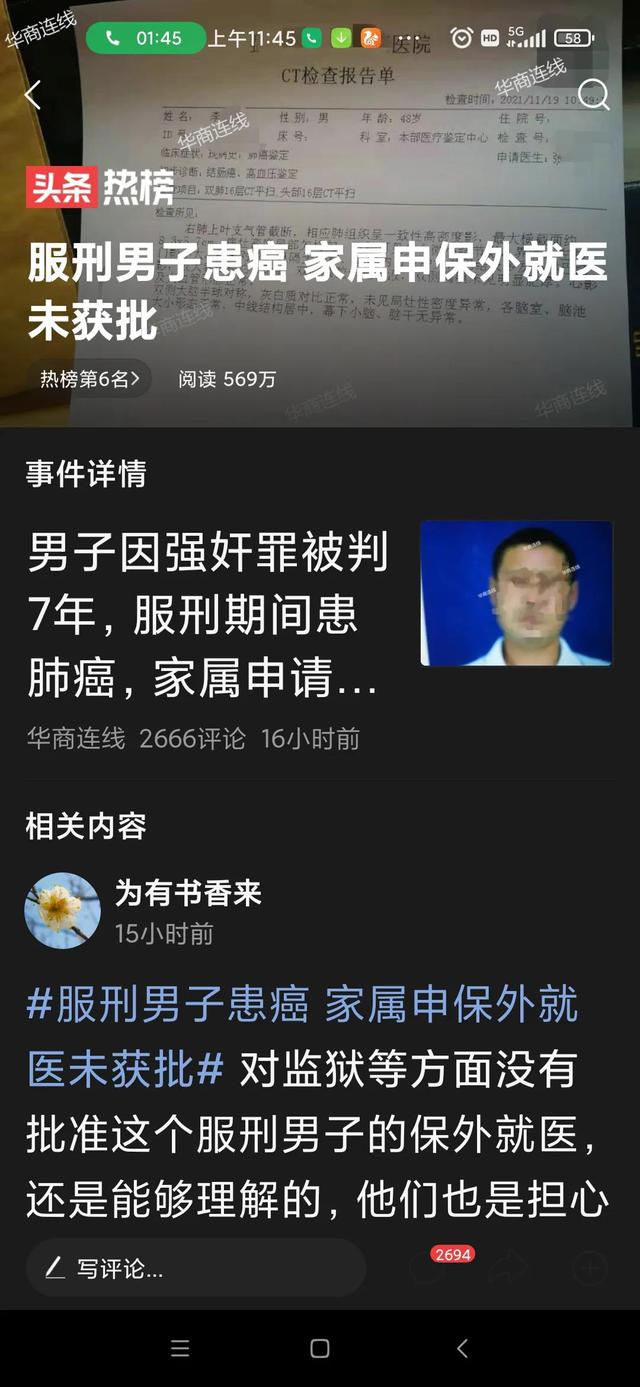The width and height of the screenshot is (640, 1387).
Task: Open the event detail article from 华商连线
Action: point(207,616)
